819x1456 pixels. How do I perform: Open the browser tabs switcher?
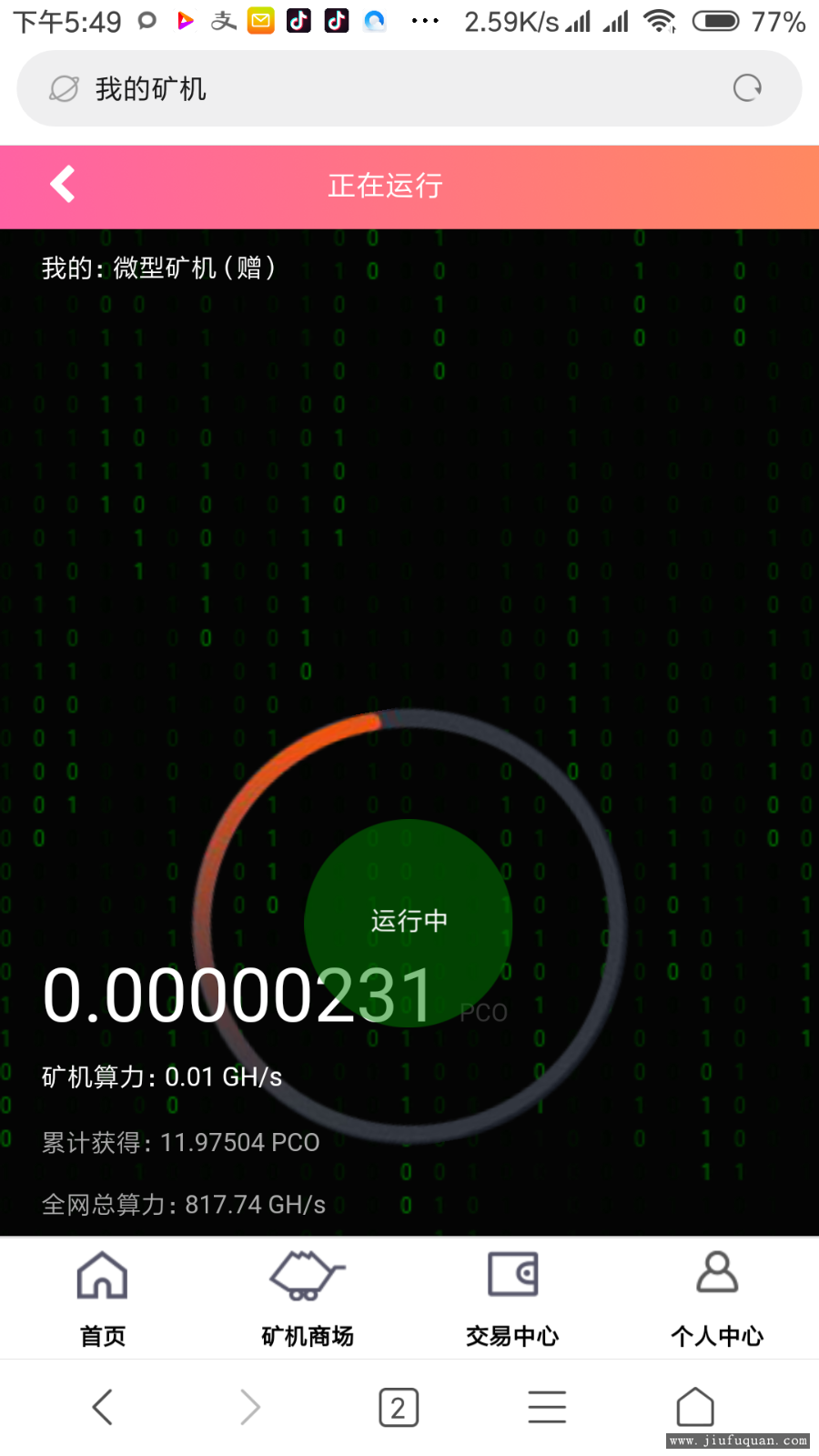tap(399, 1407)
